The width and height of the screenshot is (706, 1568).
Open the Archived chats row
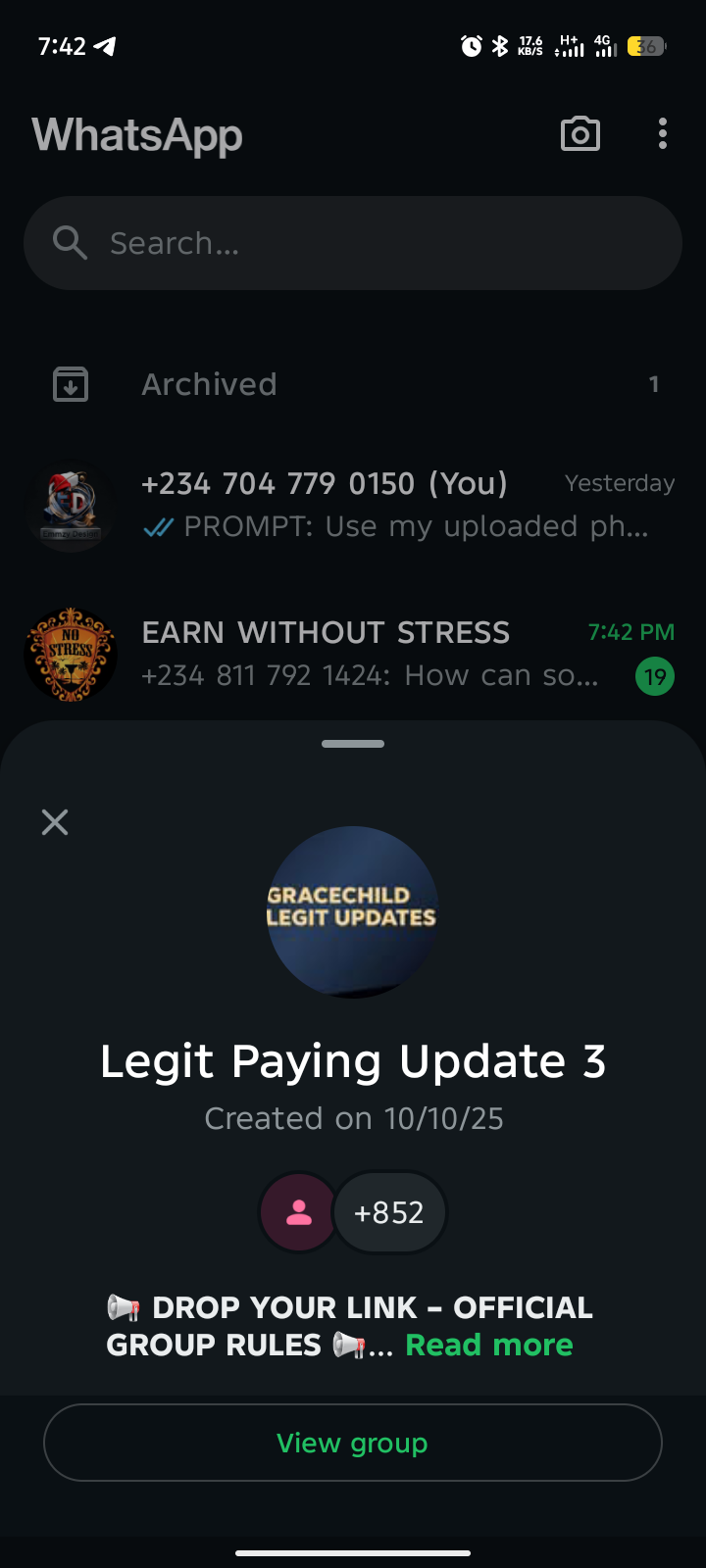tap(353, 384)
